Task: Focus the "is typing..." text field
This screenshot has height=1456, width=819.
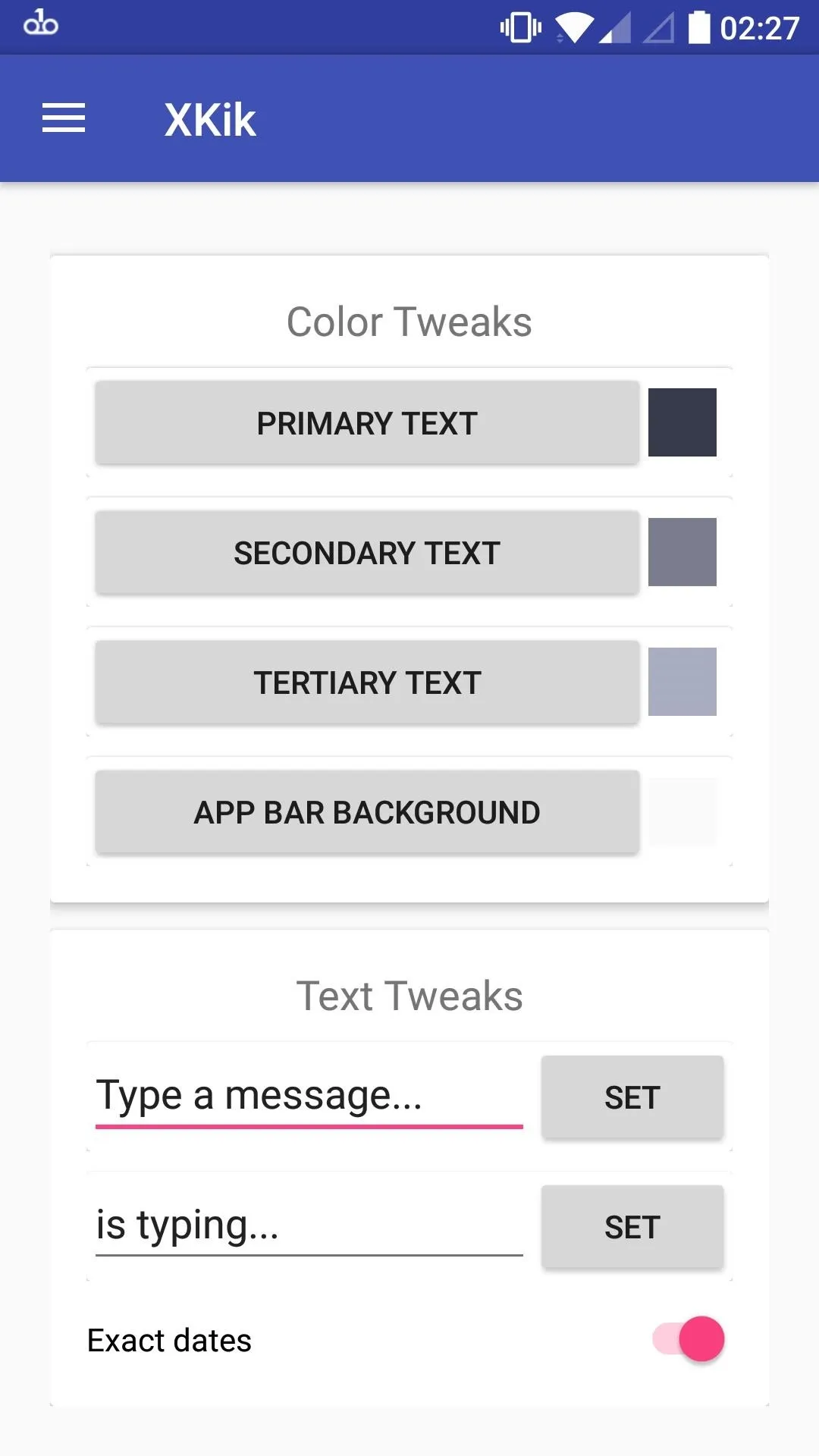Action: (x=309, y=1225)
